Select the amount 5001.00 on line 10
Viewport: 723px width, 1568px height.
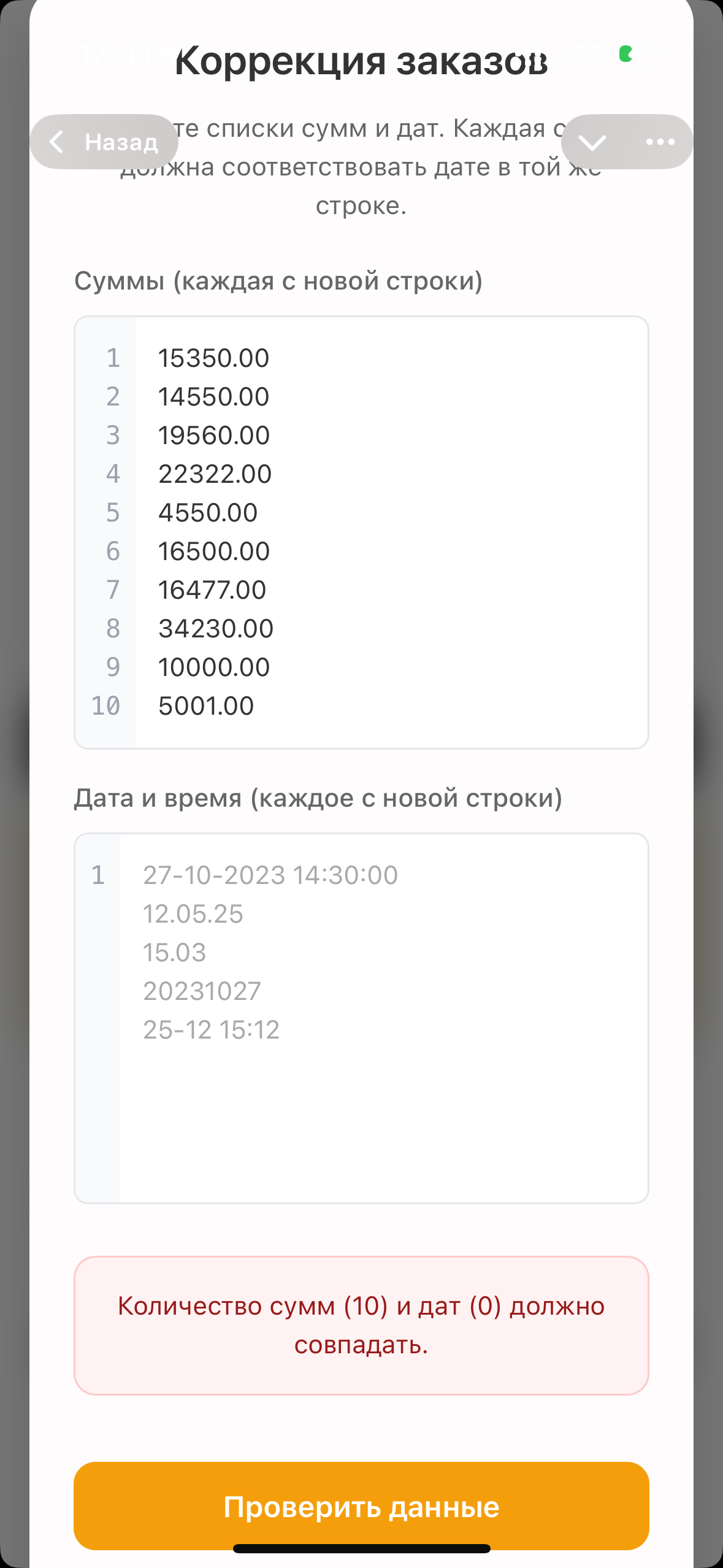point(205,705)
